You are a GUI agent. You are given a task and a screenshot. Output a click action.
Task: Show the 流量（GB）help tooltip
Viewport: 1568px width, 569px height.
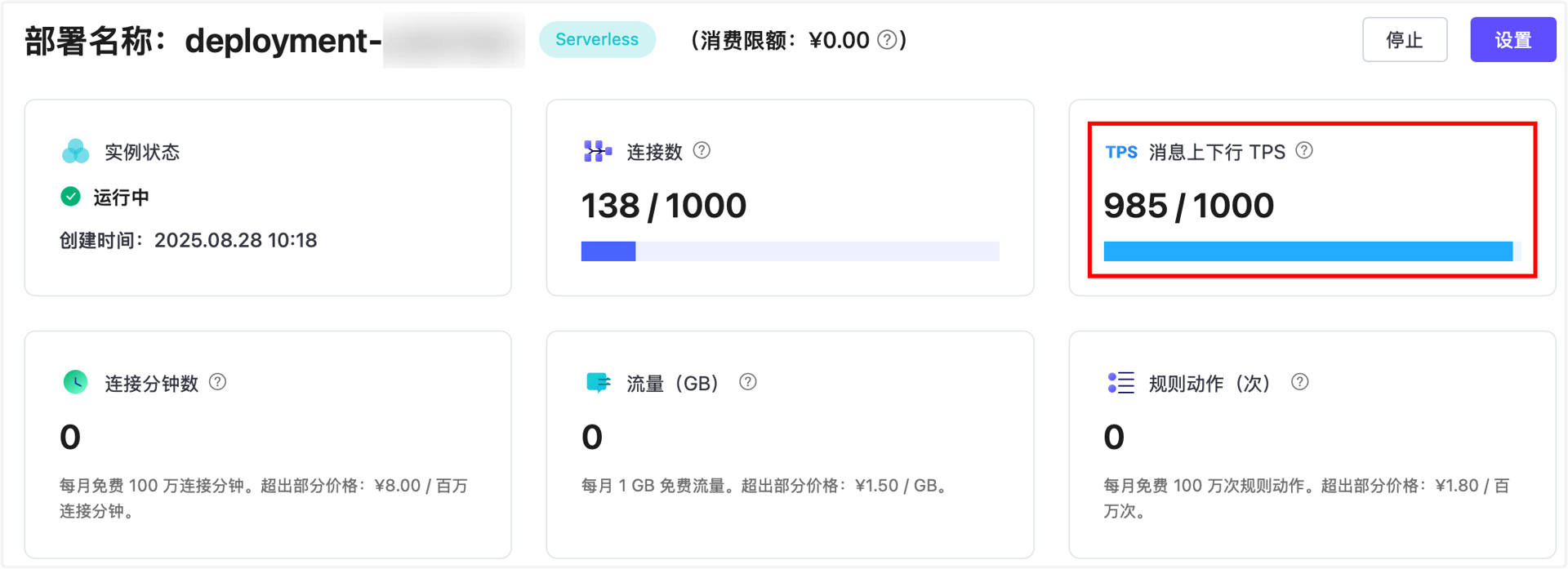coord(747,382)
